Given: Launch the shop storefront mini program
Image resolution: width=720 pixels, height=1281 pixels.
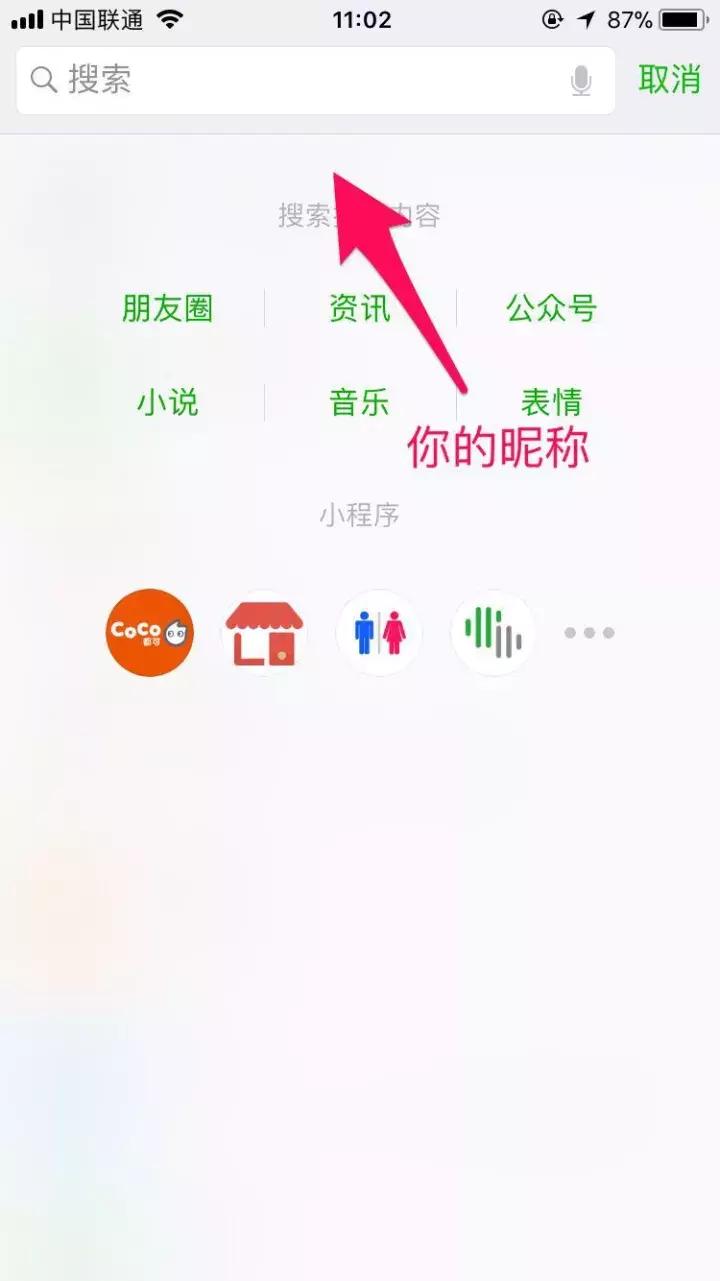Looking at the screenshot, I should coord(264,633).
